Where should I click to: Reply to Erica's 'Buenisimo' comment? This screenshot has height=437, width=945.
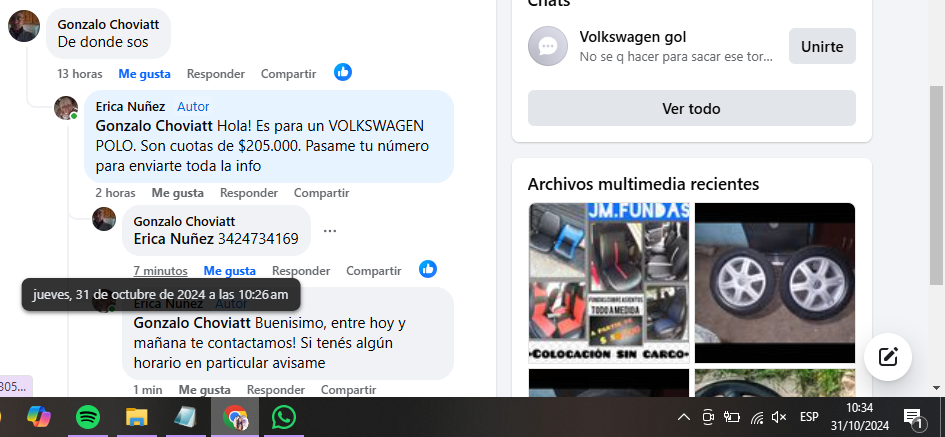[276, 389]
